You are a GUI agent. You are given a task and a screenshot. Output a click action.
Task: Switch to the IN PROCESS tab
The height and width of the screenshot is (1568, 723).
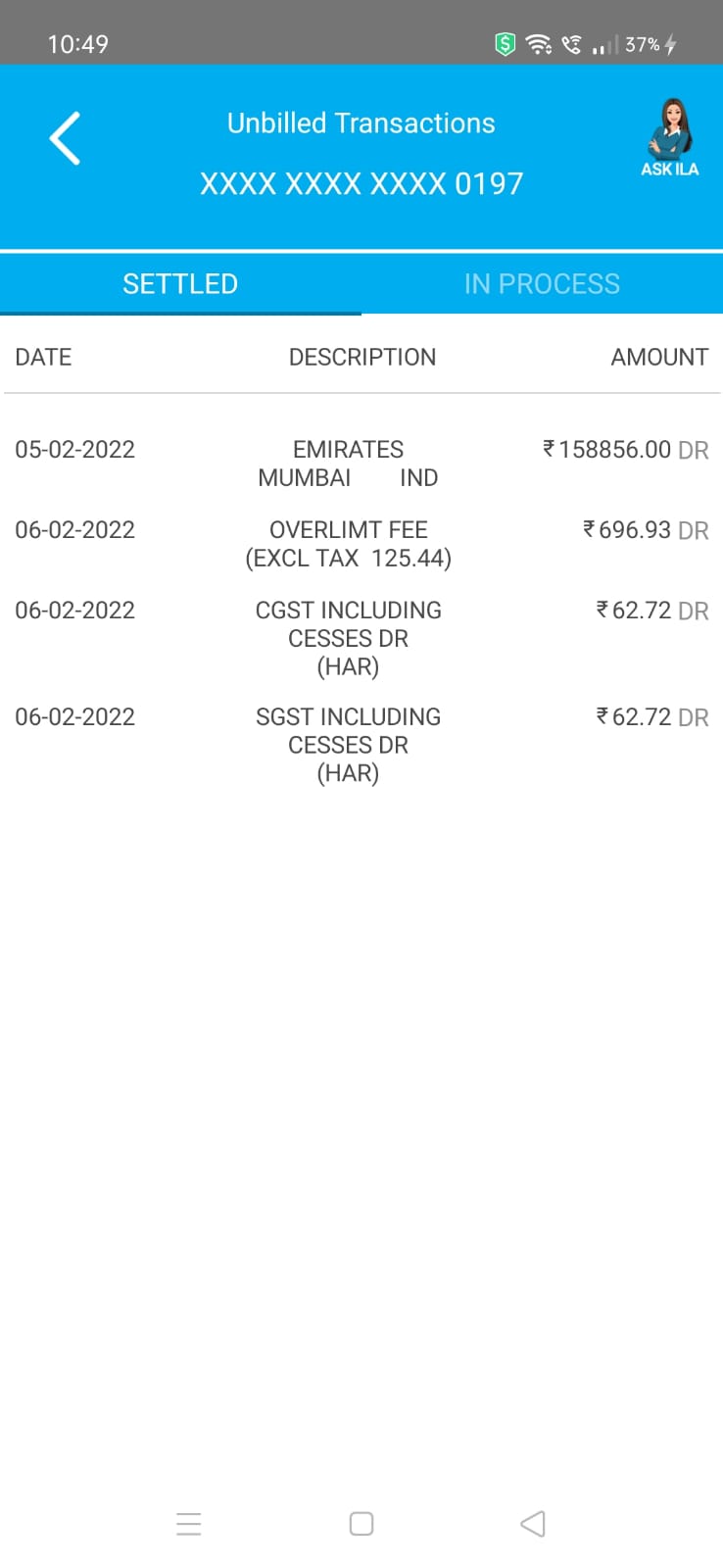(x=542, y=284)
